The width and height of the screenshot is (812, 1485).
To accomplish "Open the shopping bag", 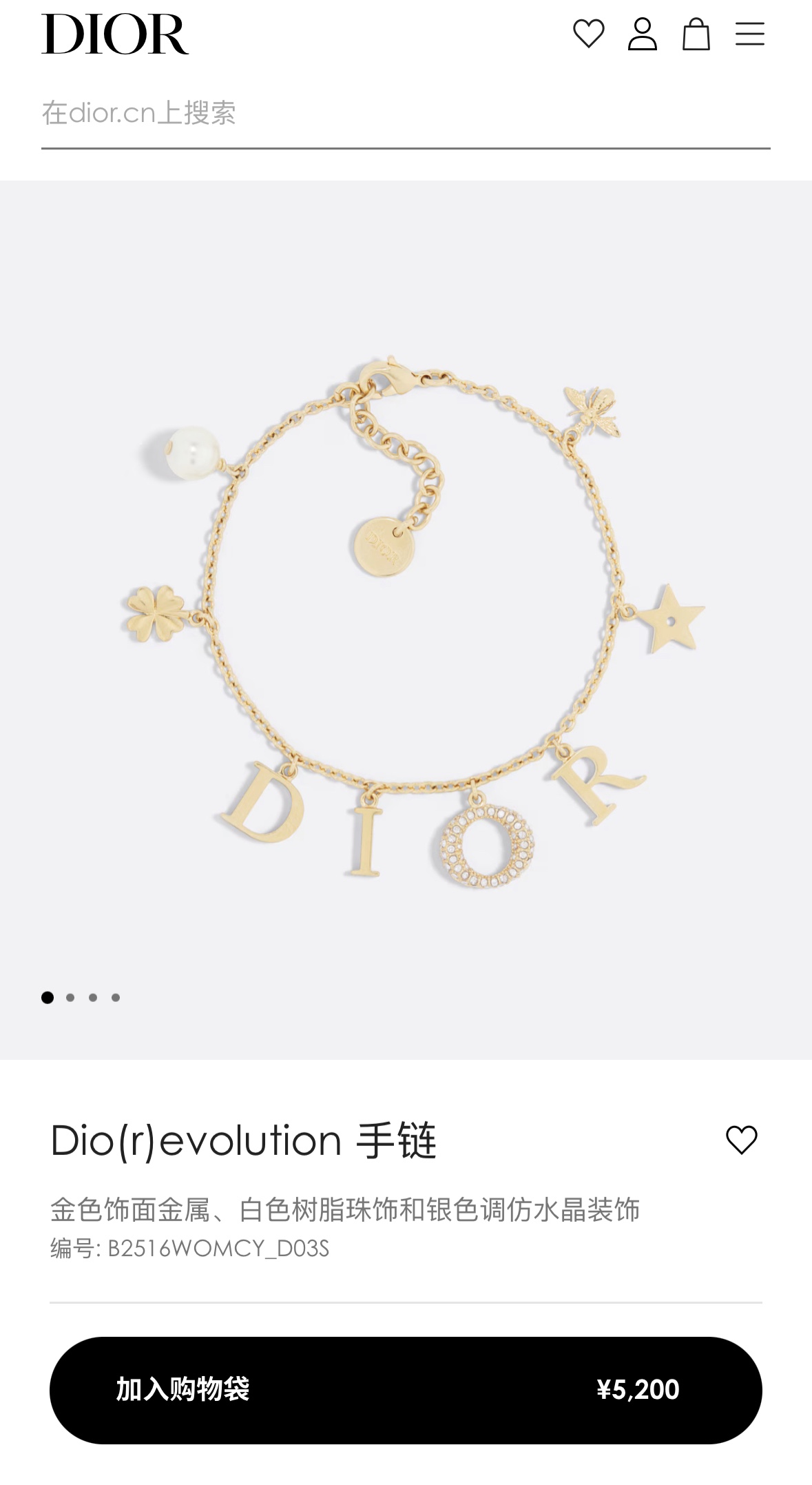I will [696, 34].
